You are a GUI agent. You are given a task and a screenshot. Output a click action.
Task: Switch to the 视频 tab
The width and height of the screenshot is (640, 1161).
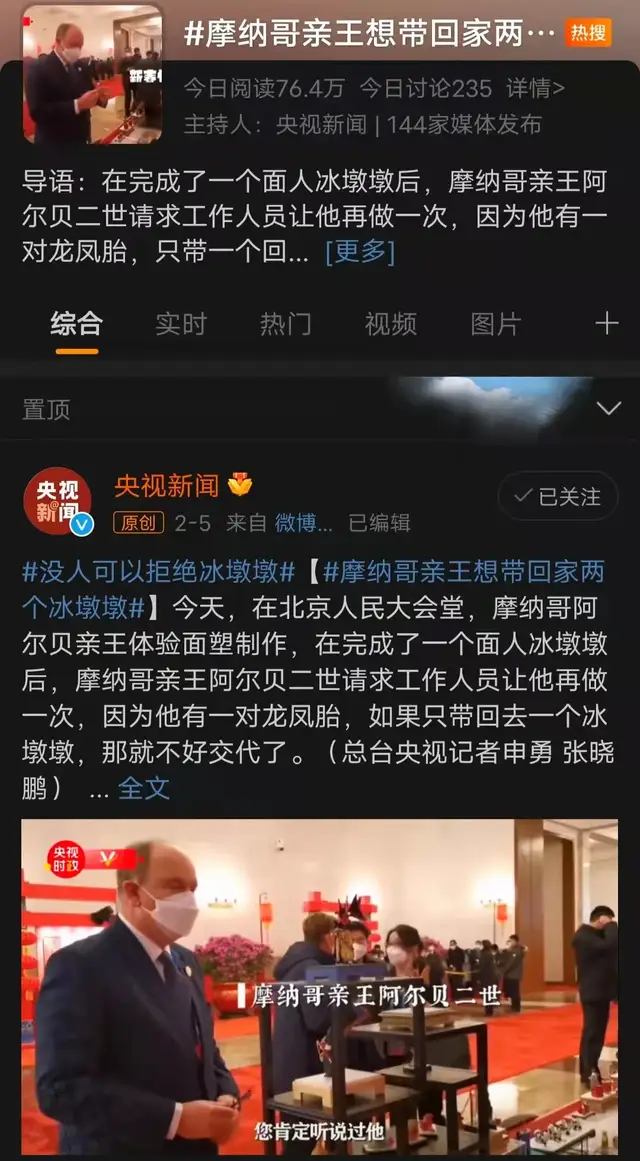pyautogui.click(x=390, y=324)
